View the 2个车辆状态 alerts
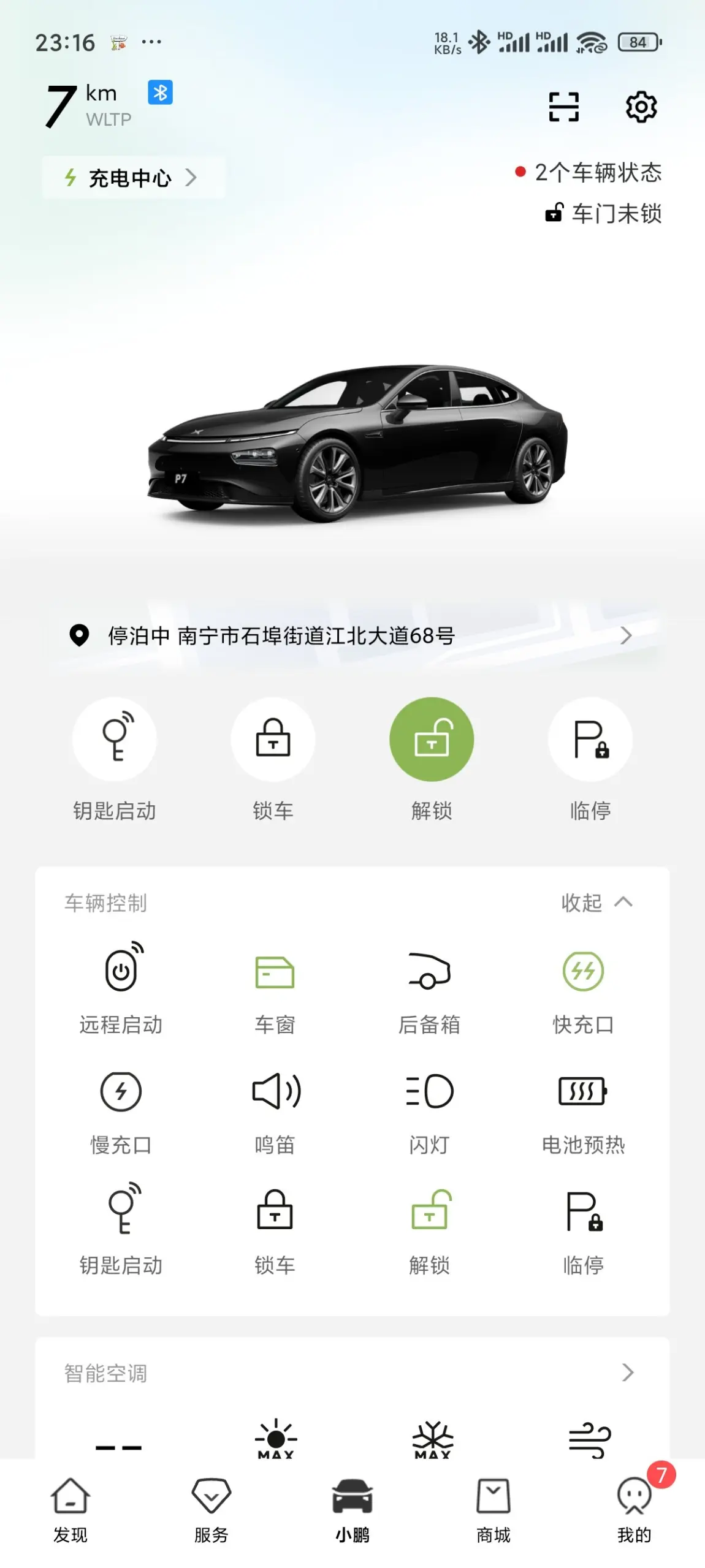 pyautogui.click(x=589, y=173)
